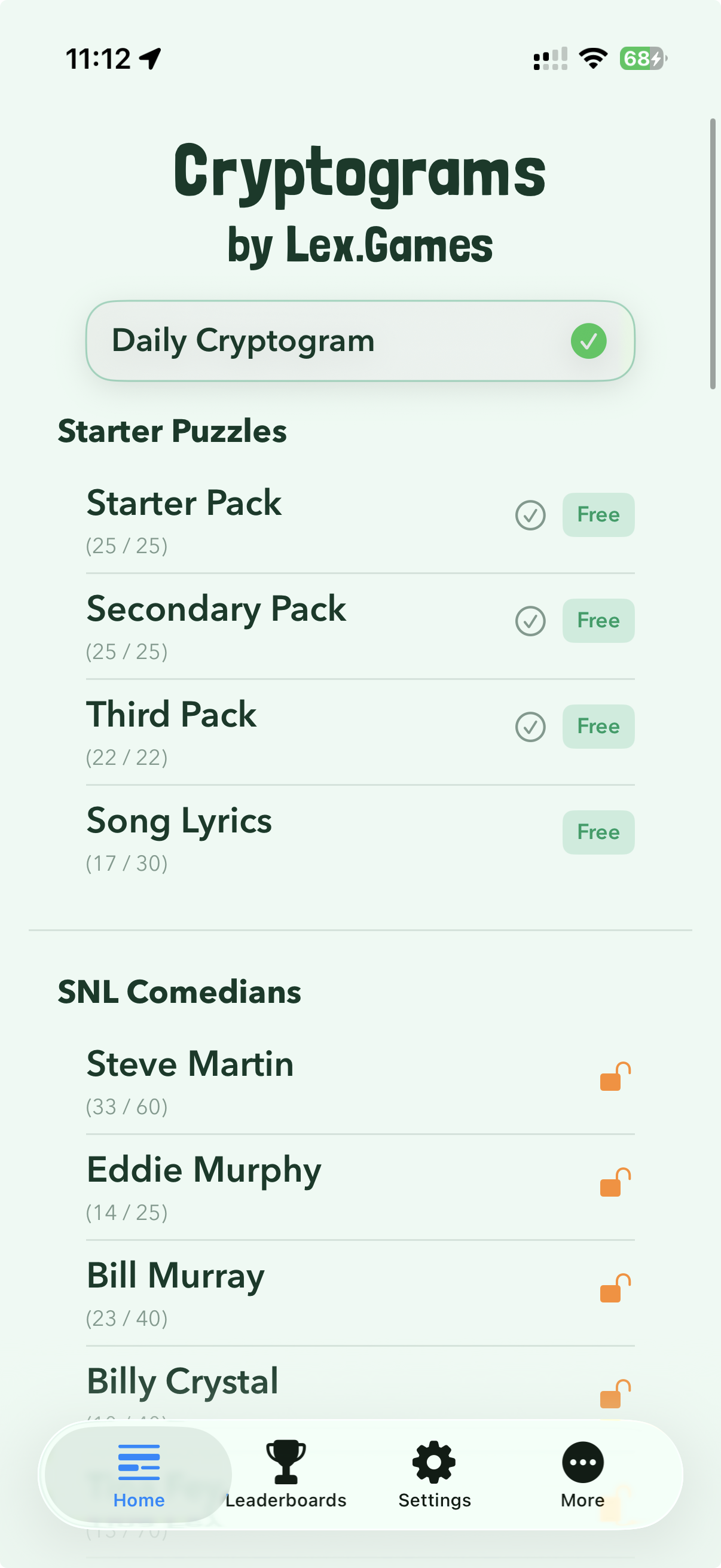The width and height of the screenshot is (721, 1568).
Task: Open the Starter Pack puzzles
Action: [359, 520]
